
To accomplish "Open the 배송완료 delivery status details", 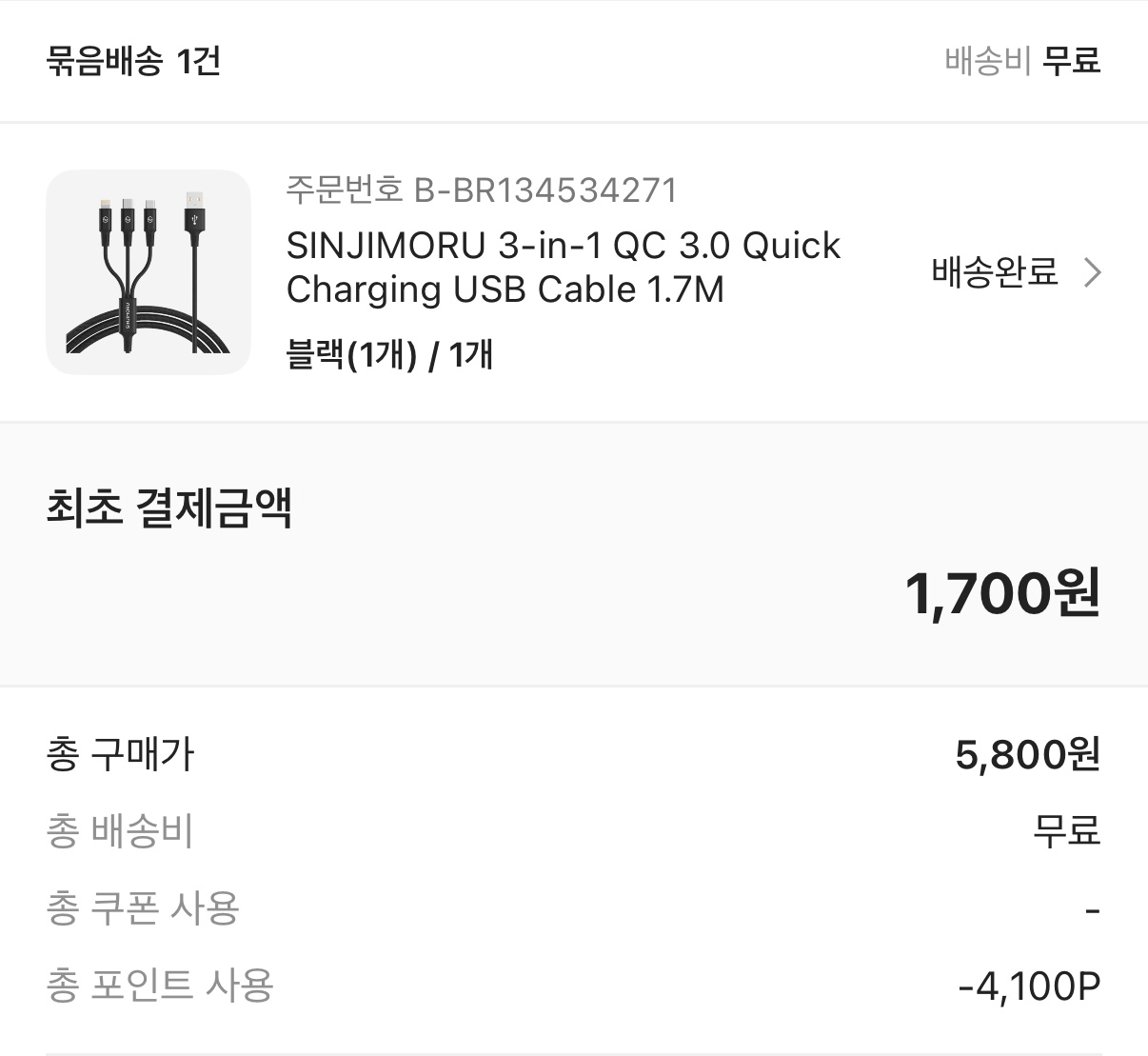I will (x=1015, y=273).
